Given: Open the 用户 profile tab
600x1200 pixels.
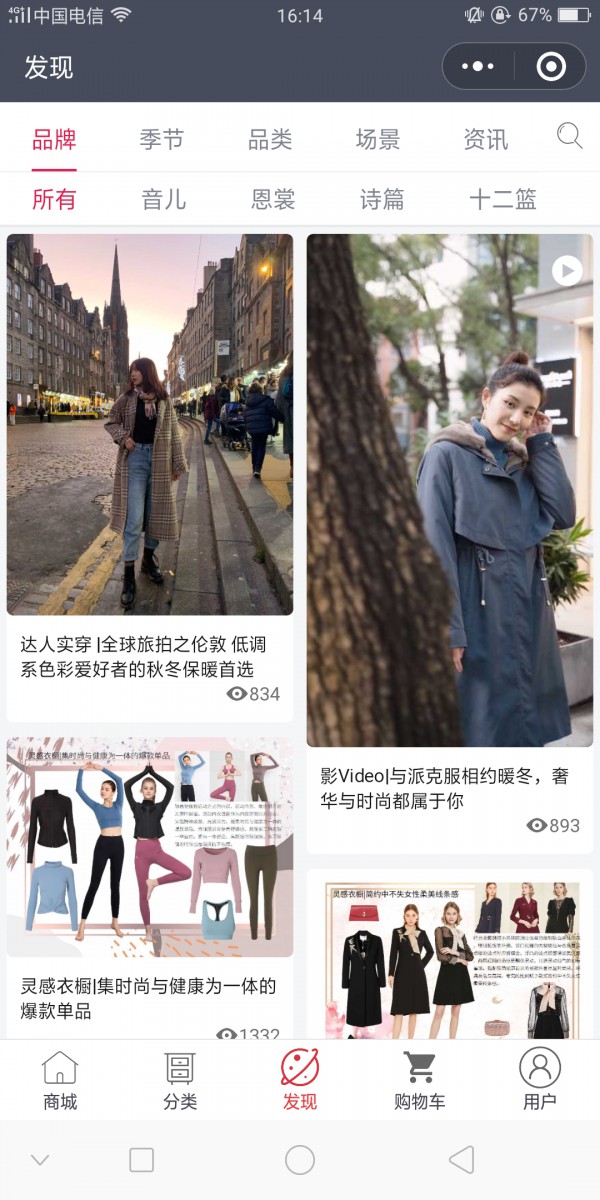Looking at the screenshot, I should (x=540, y=1081).
